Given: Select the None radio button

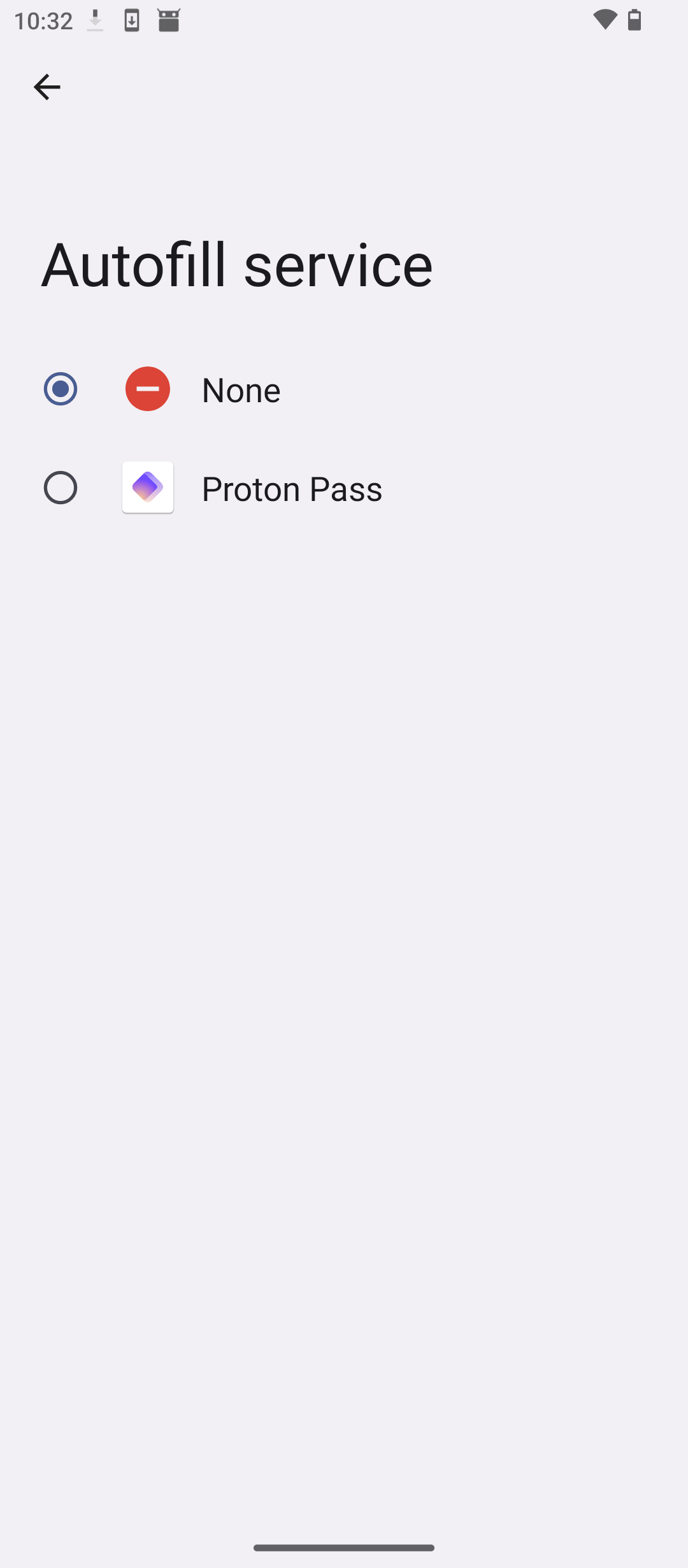Looking at the screenshot, I should tap(61, 388).
